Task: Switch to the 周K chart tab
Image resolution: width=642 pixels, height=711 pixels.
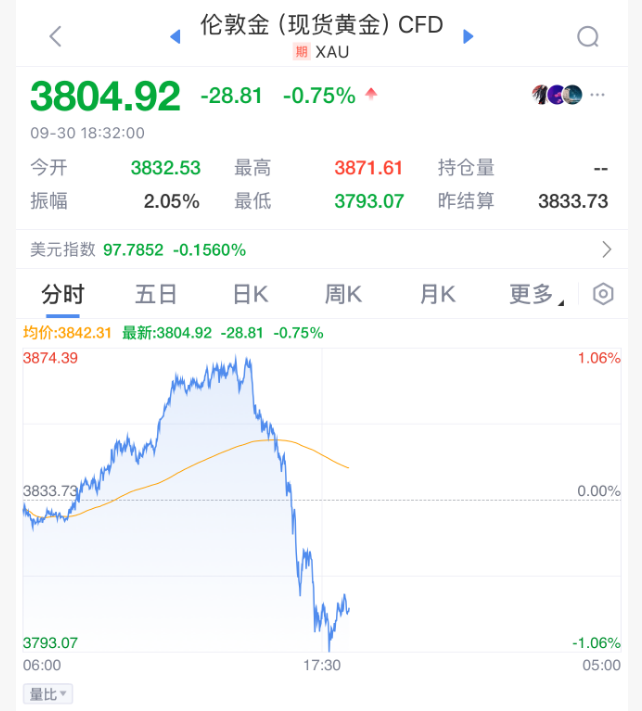Action: tap(343, 294)
